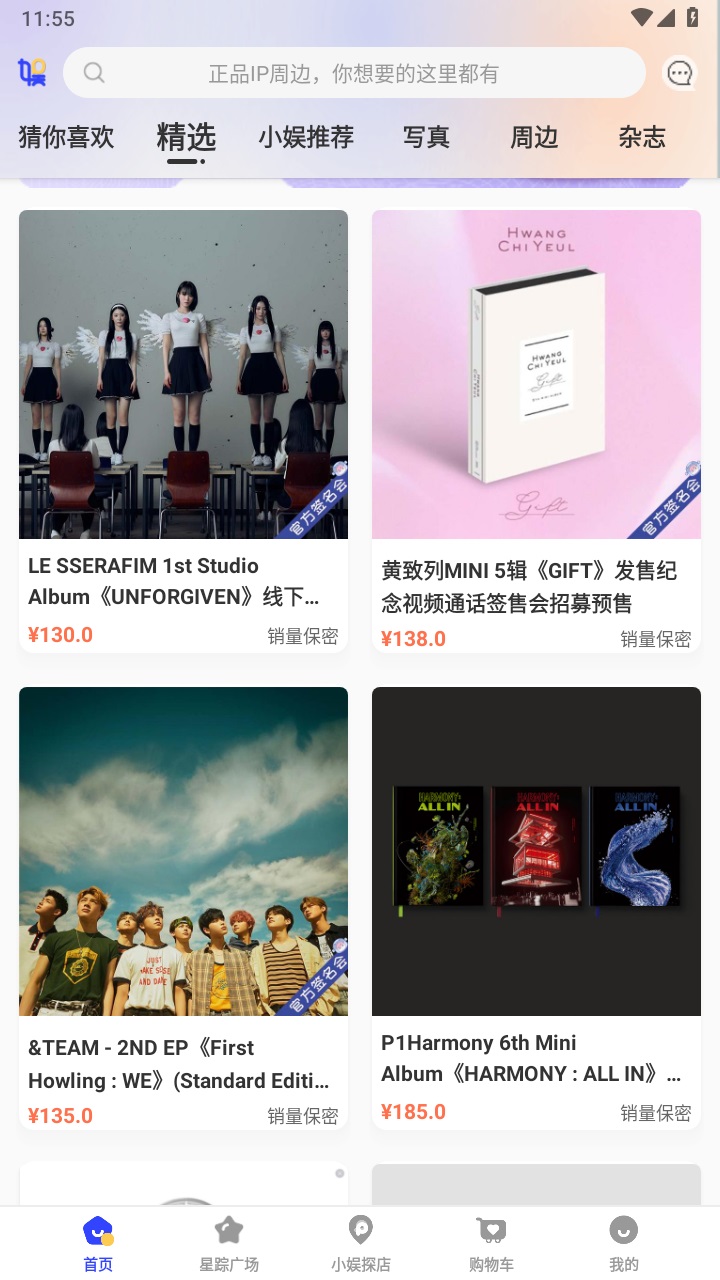
Task: Open the &TEAM 2ND EP First Howling card
Action: pos(183,907)
